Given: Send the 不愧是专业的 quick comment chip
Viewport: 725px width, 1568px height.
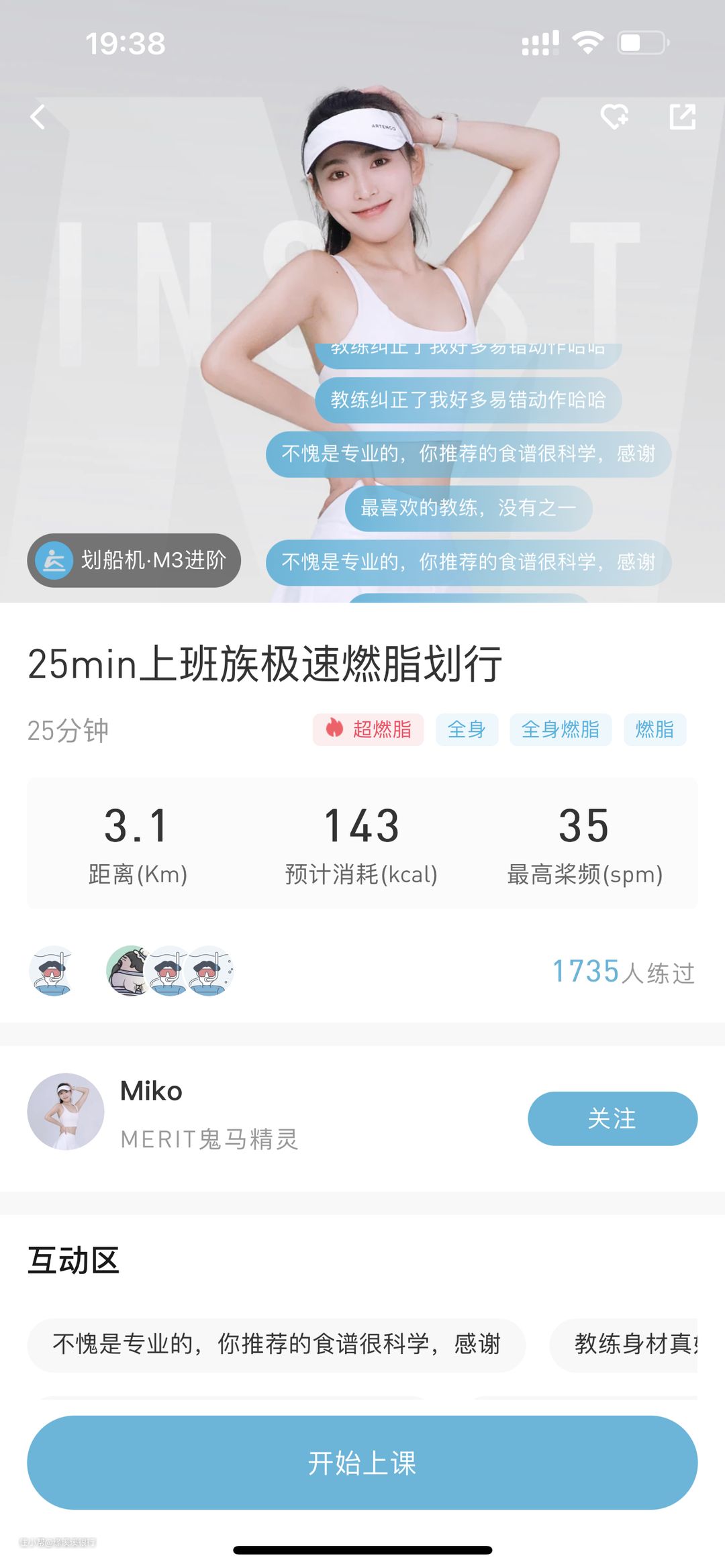Looking at the screenshot, I should [276, 1344].
